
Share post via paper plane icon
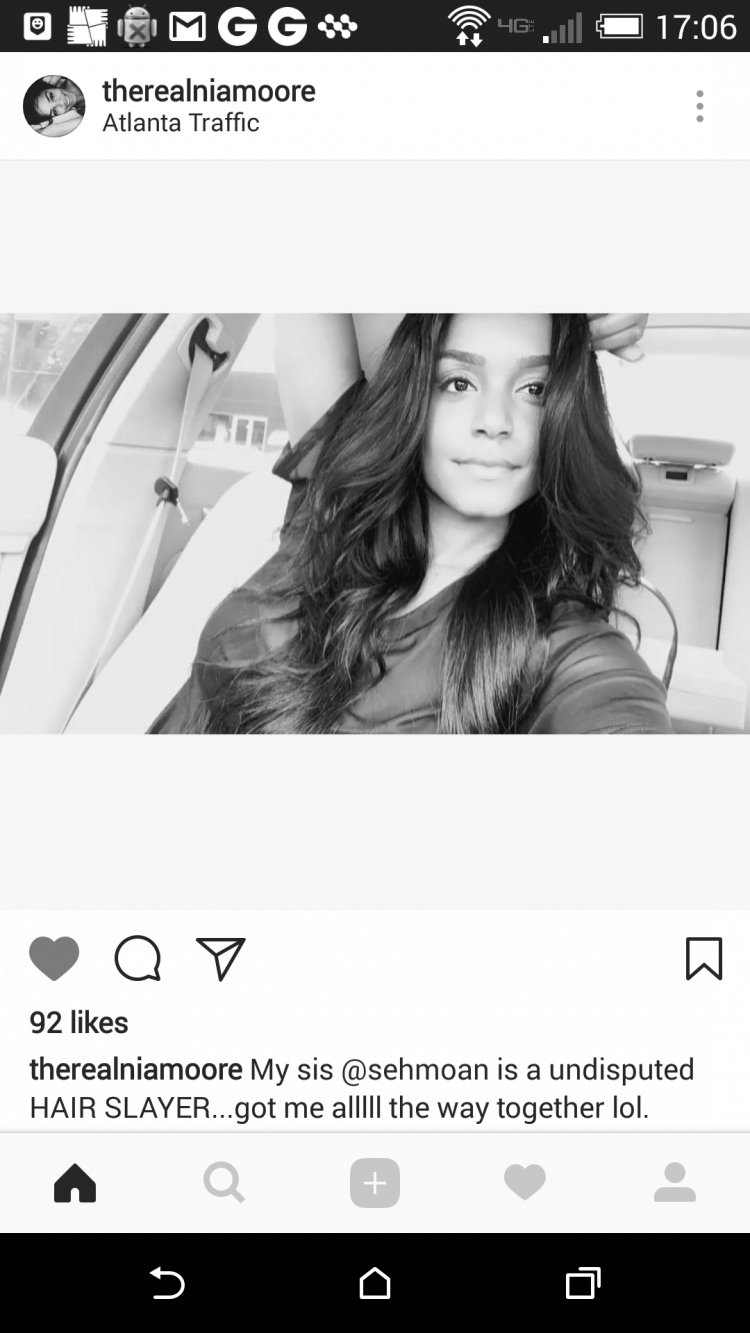tap(221, 959)
